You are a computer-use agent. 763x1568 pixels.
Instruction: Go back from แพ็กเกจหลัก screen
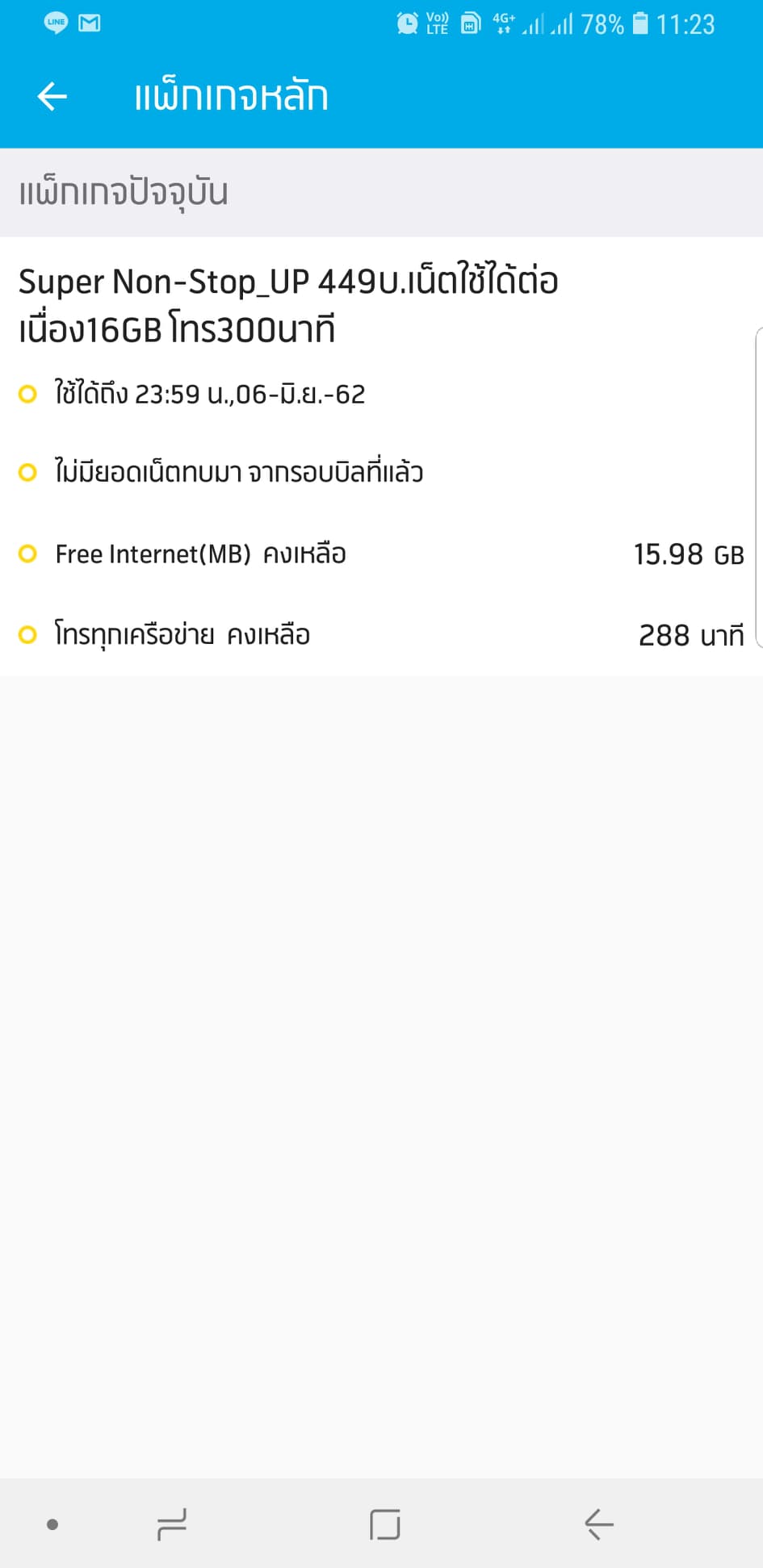(x=52, y=97)
